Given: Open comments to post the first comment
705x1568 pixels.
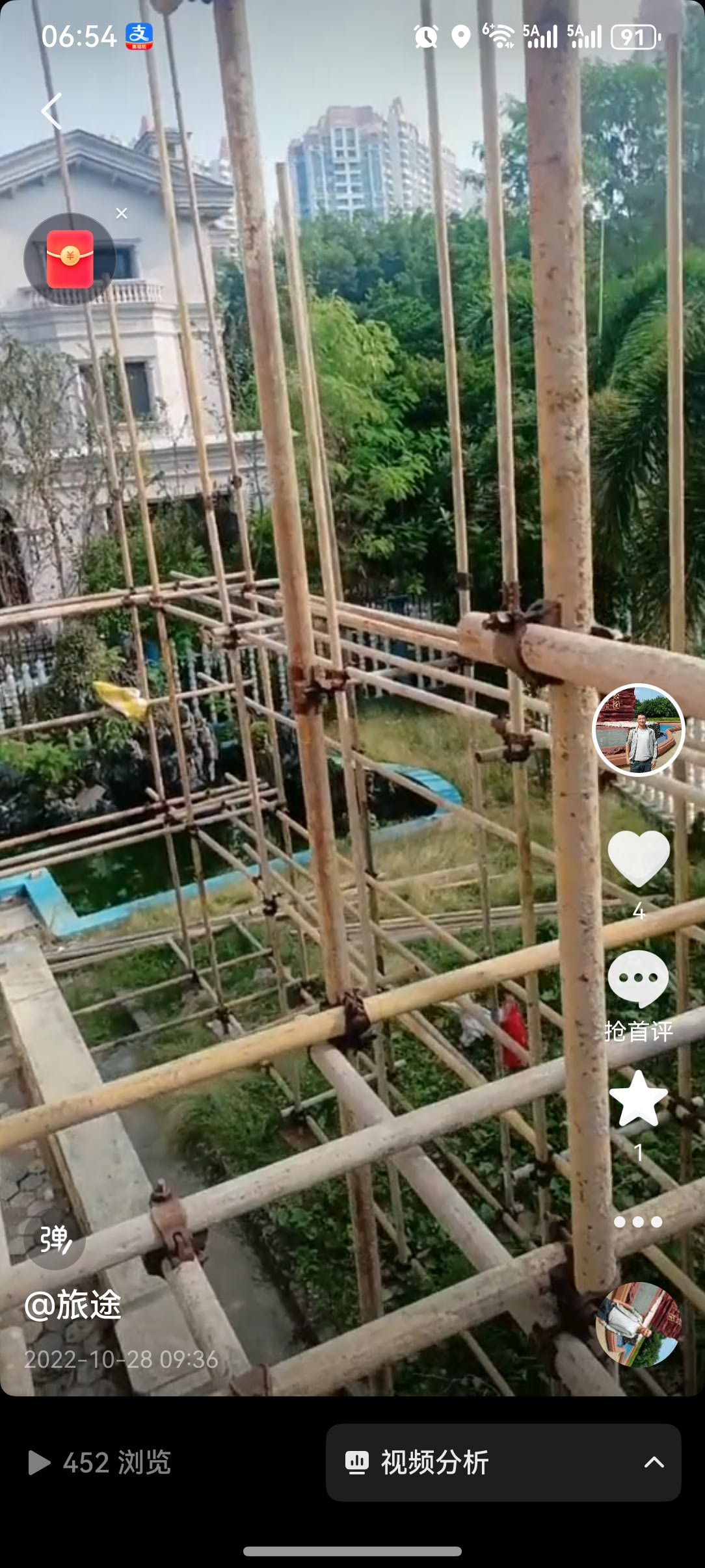Looking at the screenshot, I should [x=638, y=979].
